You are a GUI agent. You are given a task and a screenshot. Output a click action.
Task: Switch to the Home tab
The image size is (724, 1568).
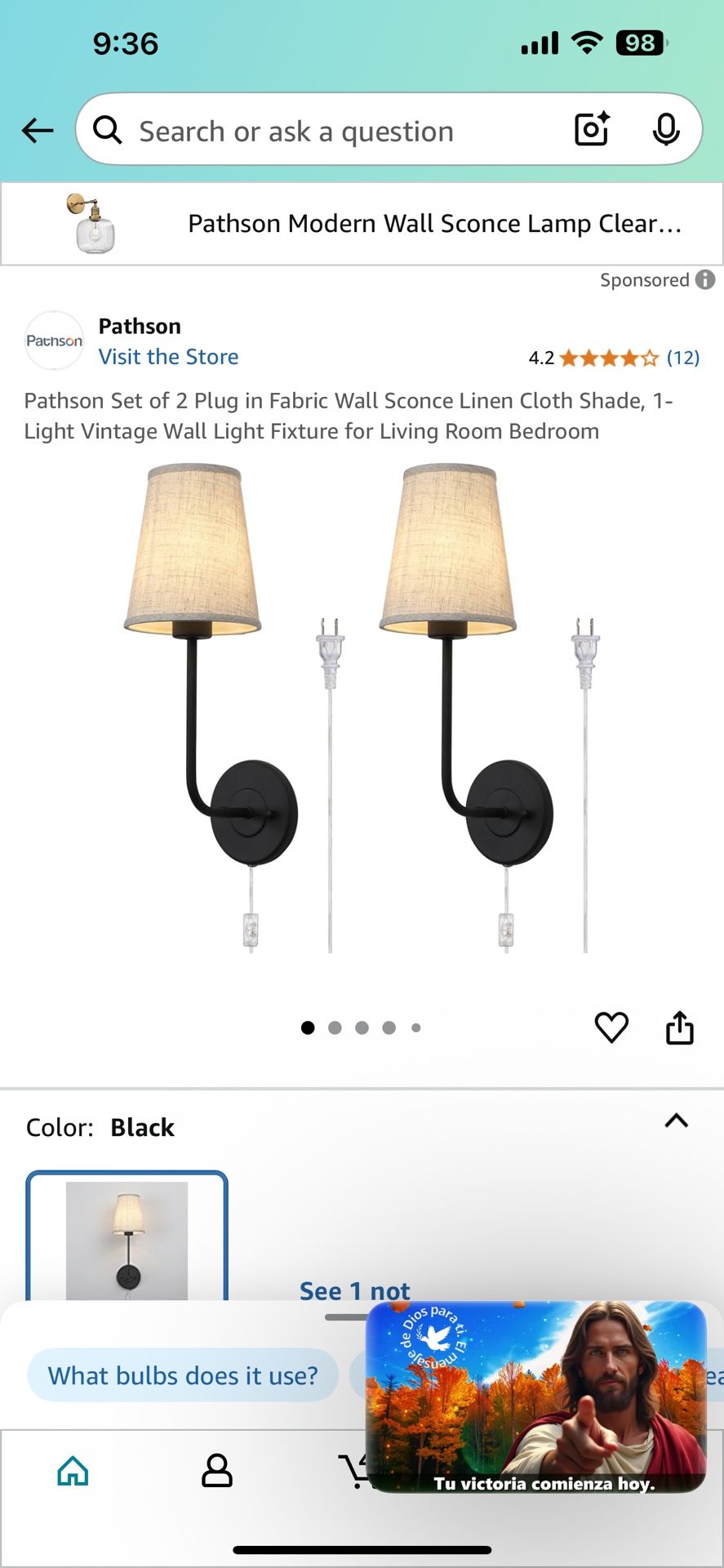(x=73, y=1471)
